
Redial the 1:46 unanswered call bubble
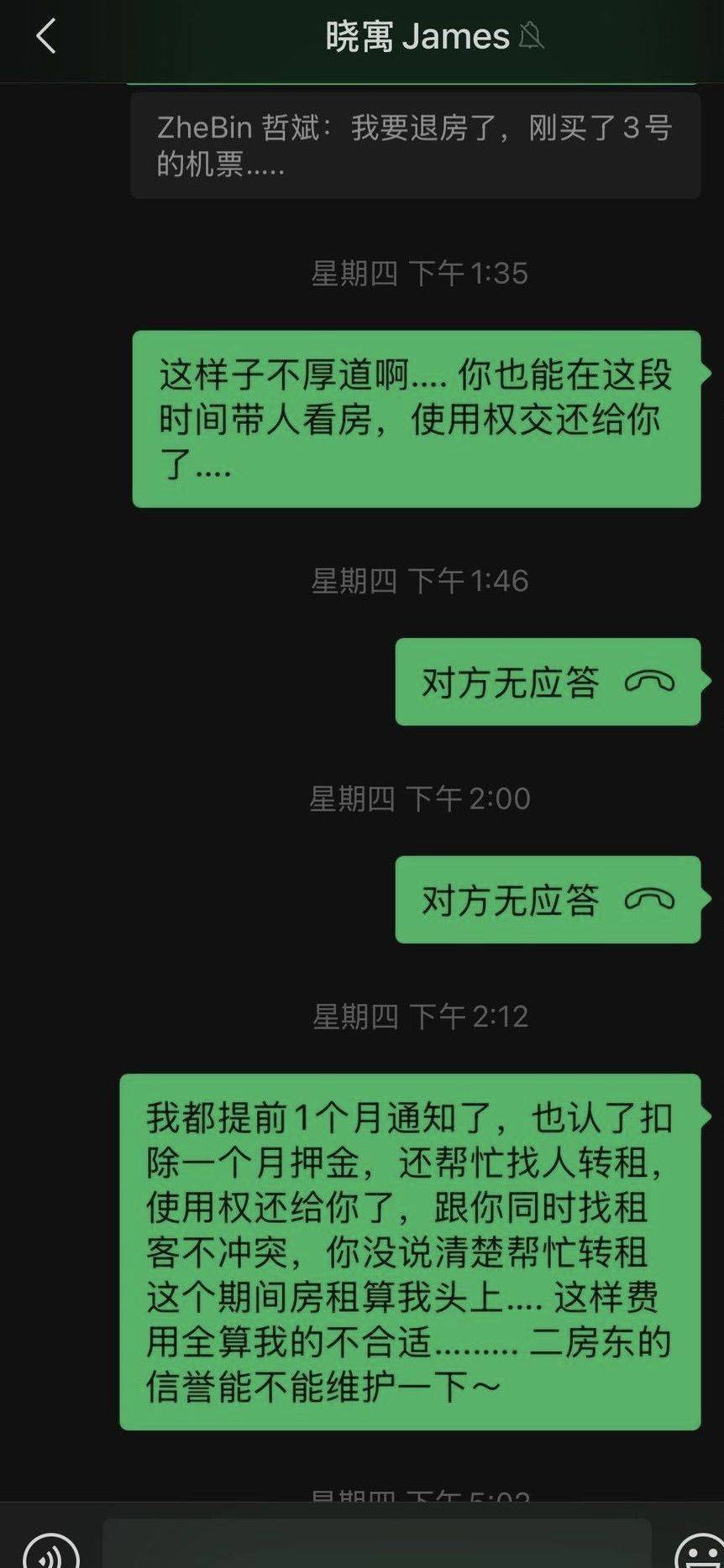click(x=548, y=682)
